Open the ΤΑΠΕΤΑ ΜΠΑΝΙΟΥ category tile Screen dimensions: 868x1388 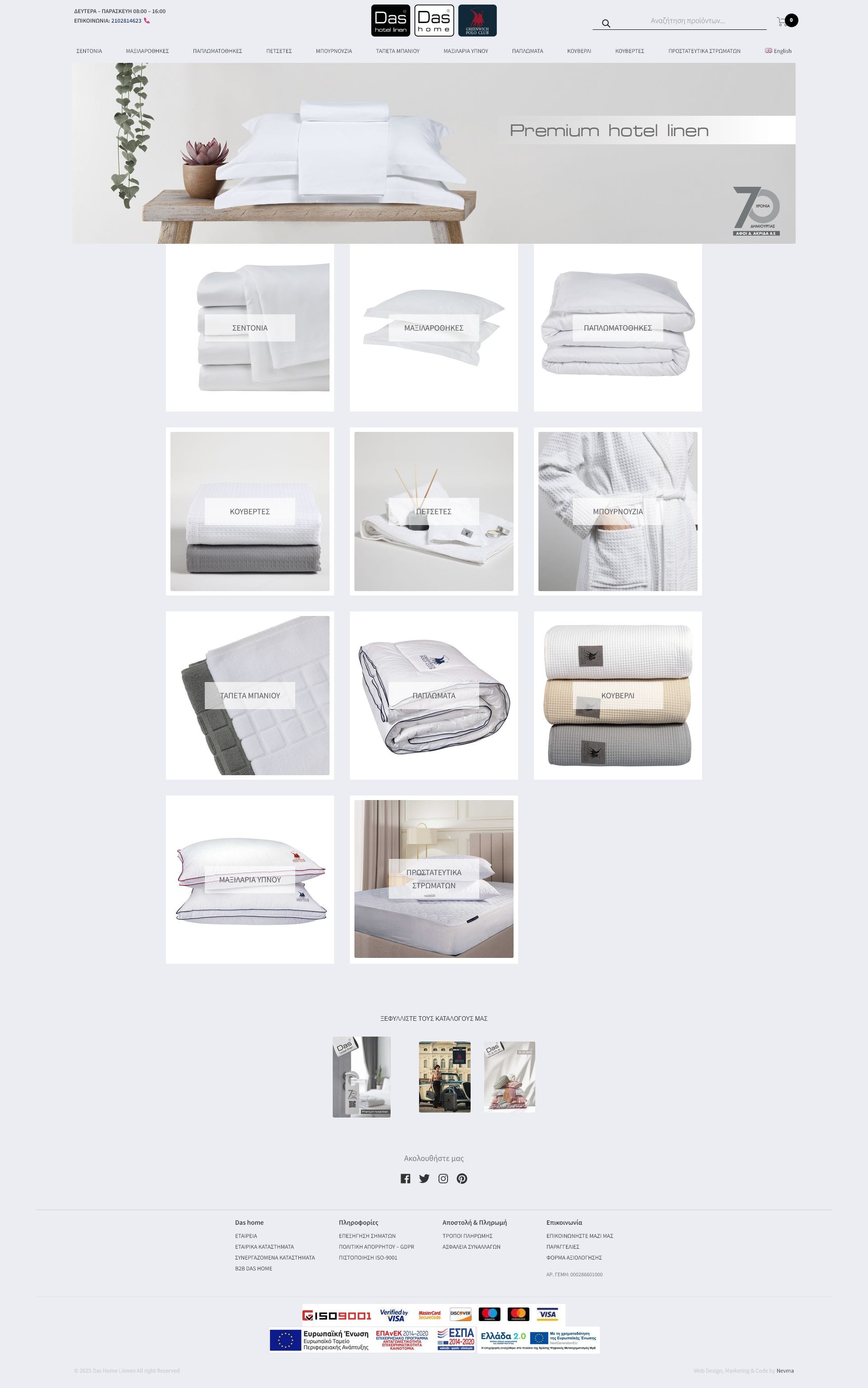click(x=250, y=696)
